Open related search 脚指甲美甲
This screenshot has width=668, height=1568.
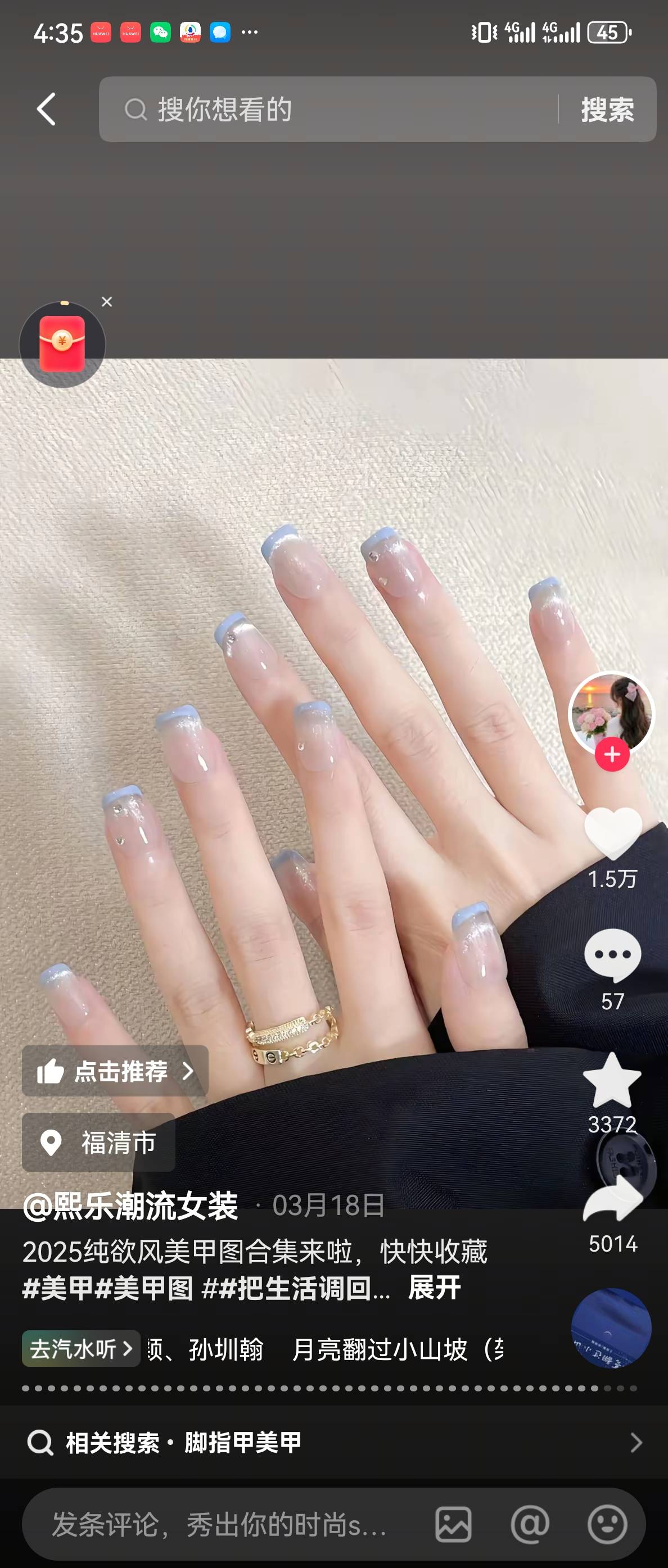coord(333,1442)
